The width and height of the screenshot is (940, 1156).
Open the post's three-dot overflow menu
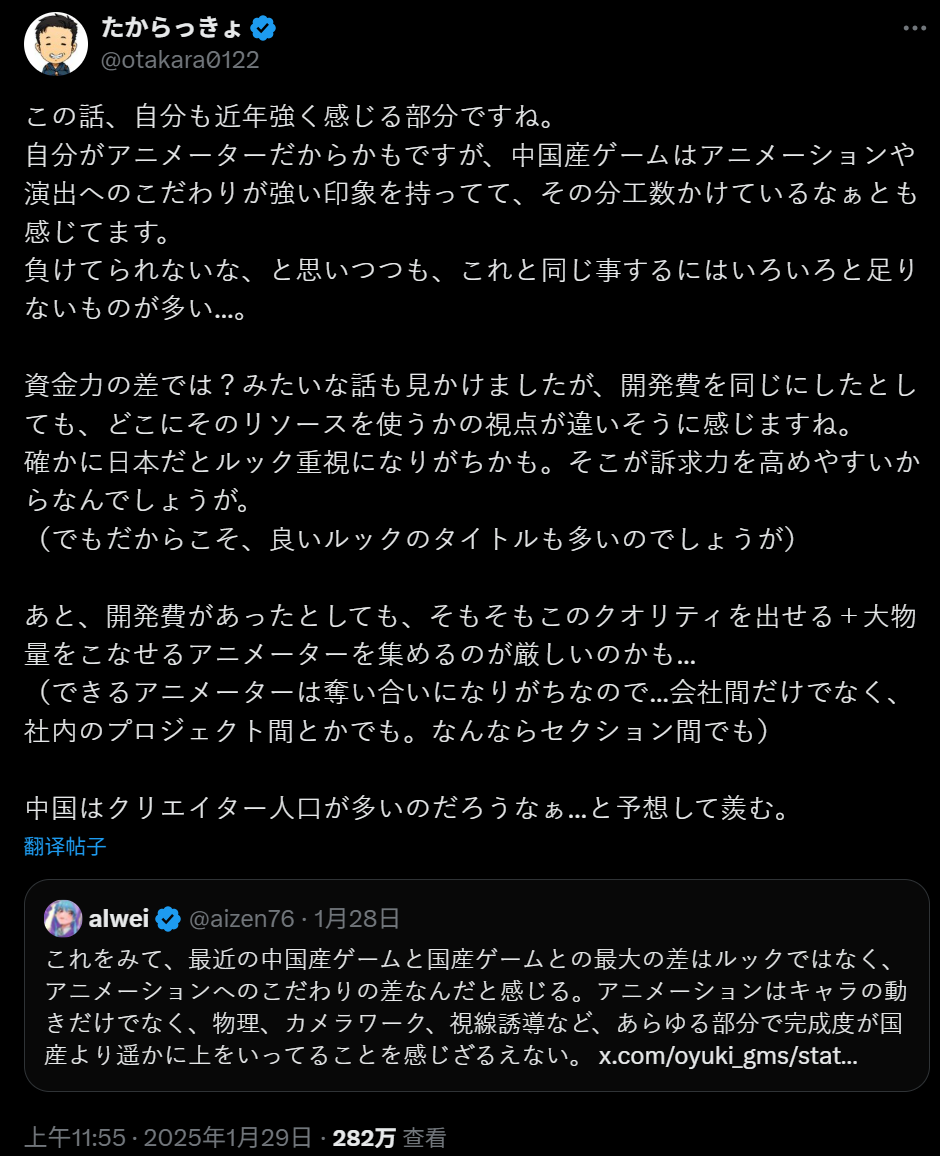(914, 29)
